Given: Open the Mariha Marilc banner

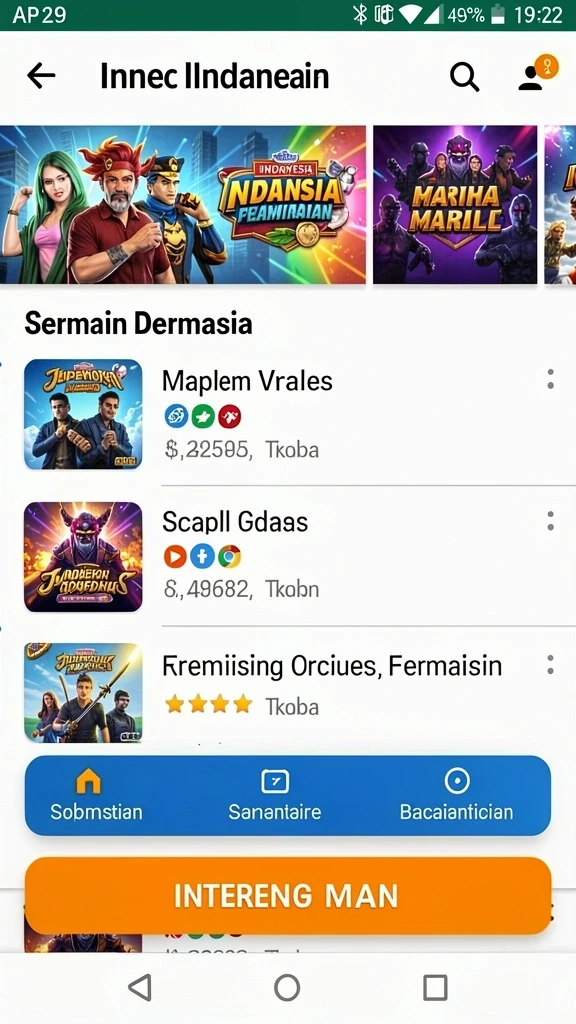Looking at the screenshot, I should click(455, 204).
